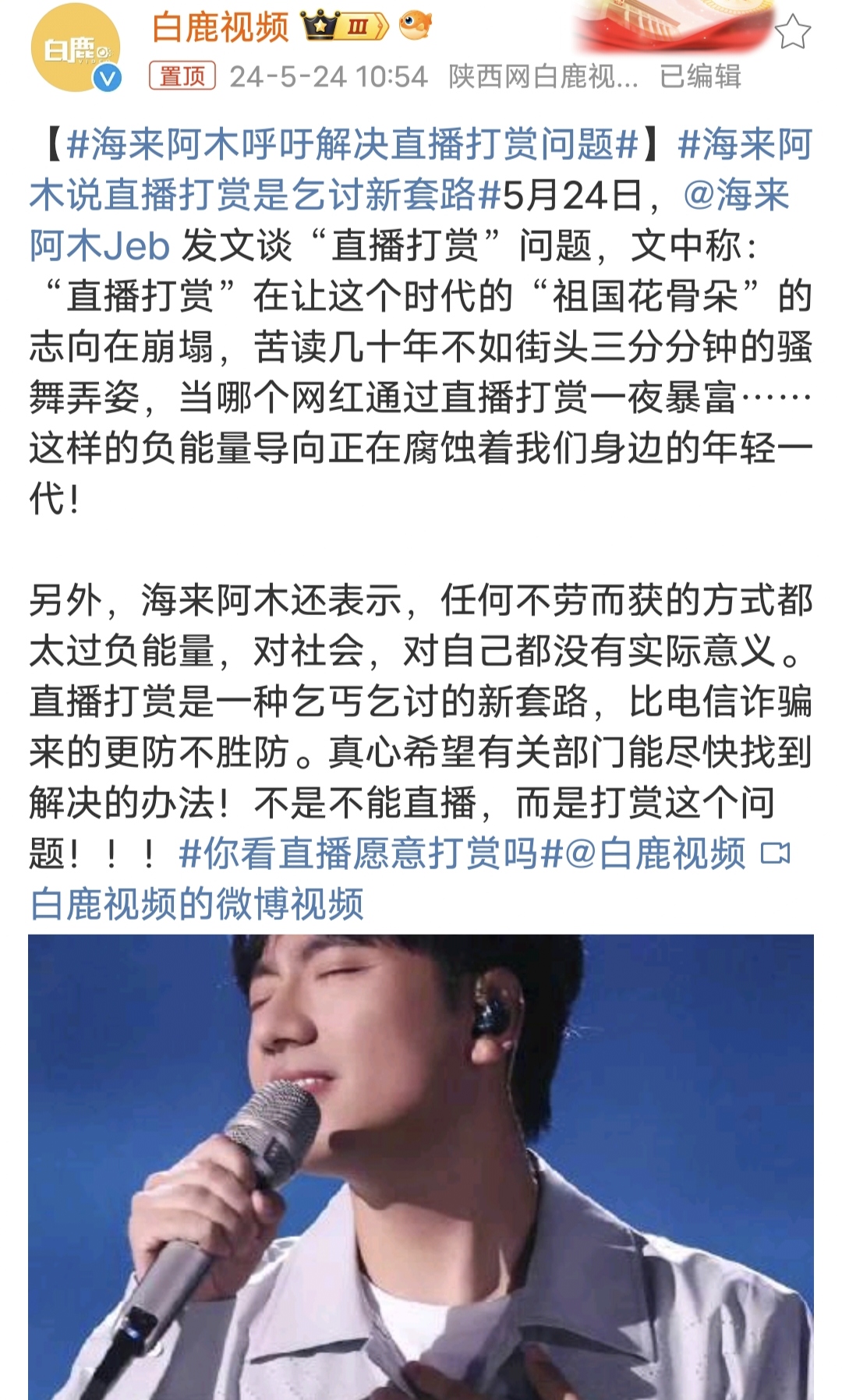842x1400 pixels.
Task: Open hashtag #海来阿木呼吁解决直播打赏问题#
Action: point(352,145)
